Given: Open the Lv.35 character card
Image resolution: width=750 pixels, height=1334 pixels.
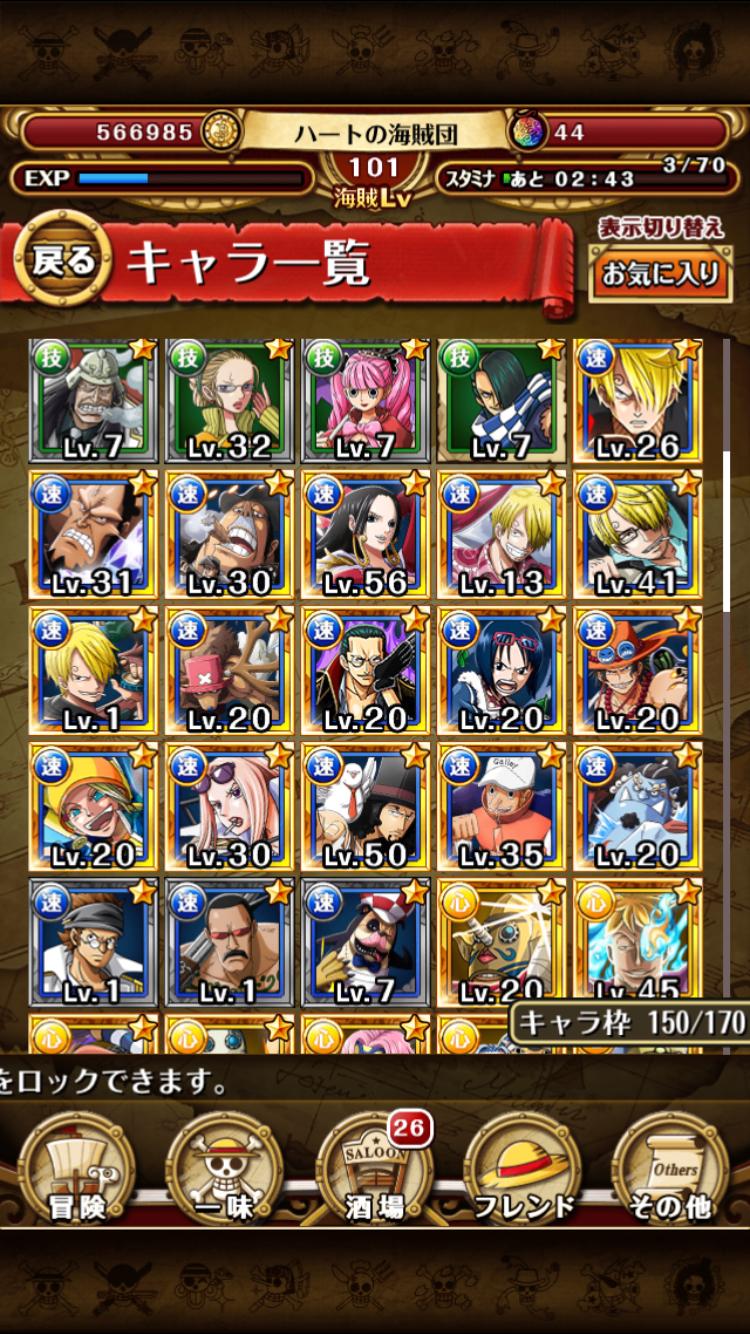Looking at the screenshot, I should pyautogui.click(x=502, y=807).
